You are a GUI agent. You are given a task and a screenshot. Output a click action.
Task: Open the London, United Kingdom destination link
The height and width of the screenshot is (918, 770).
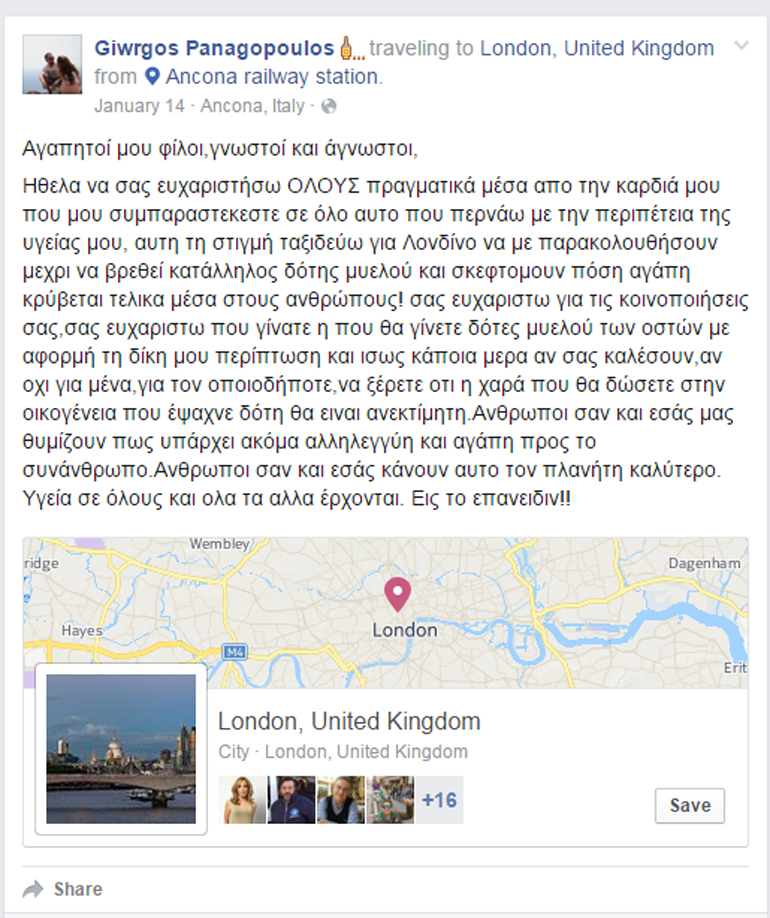(x=597, y=48)
